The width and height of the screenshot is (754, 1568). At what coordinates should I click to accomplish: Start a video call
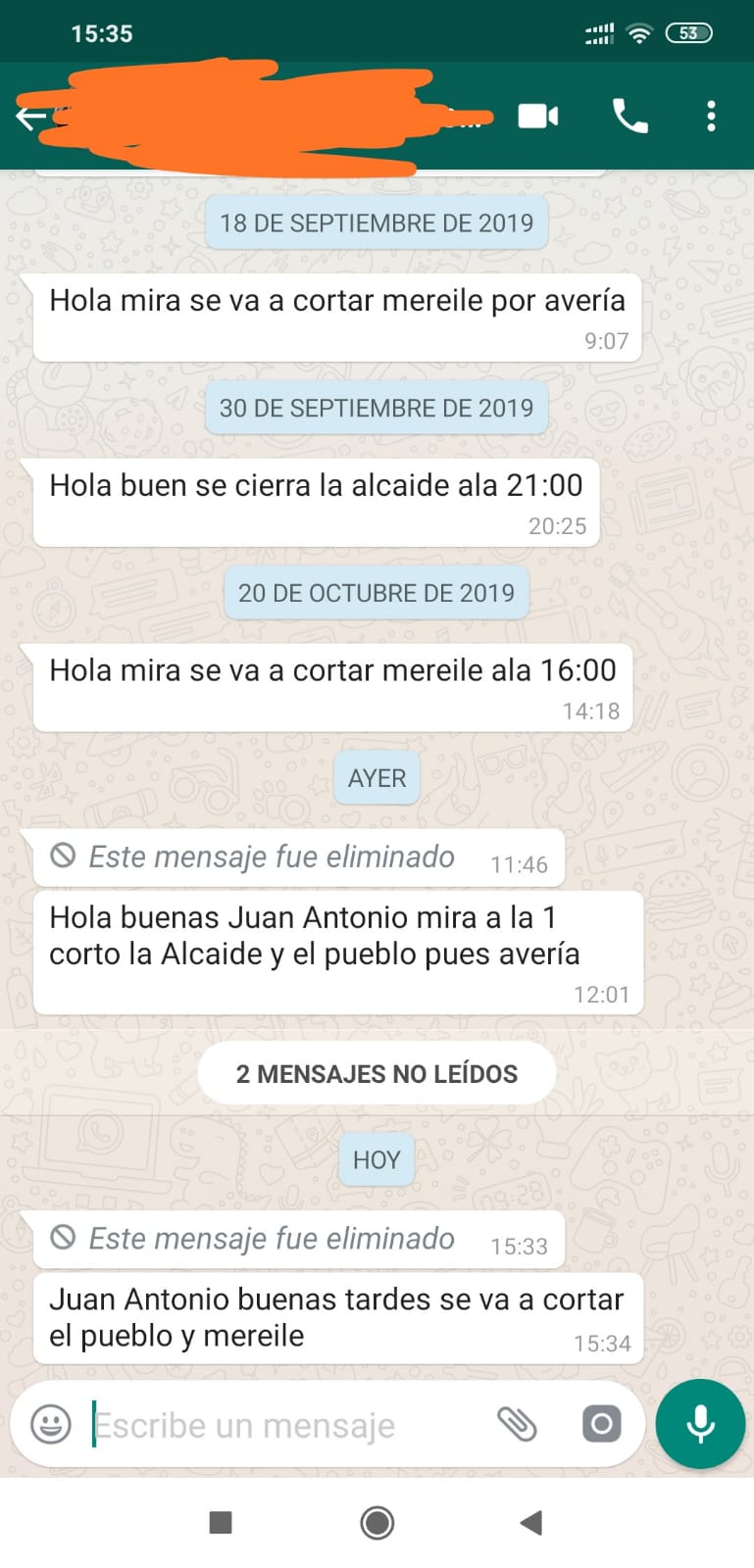point(538,116)
